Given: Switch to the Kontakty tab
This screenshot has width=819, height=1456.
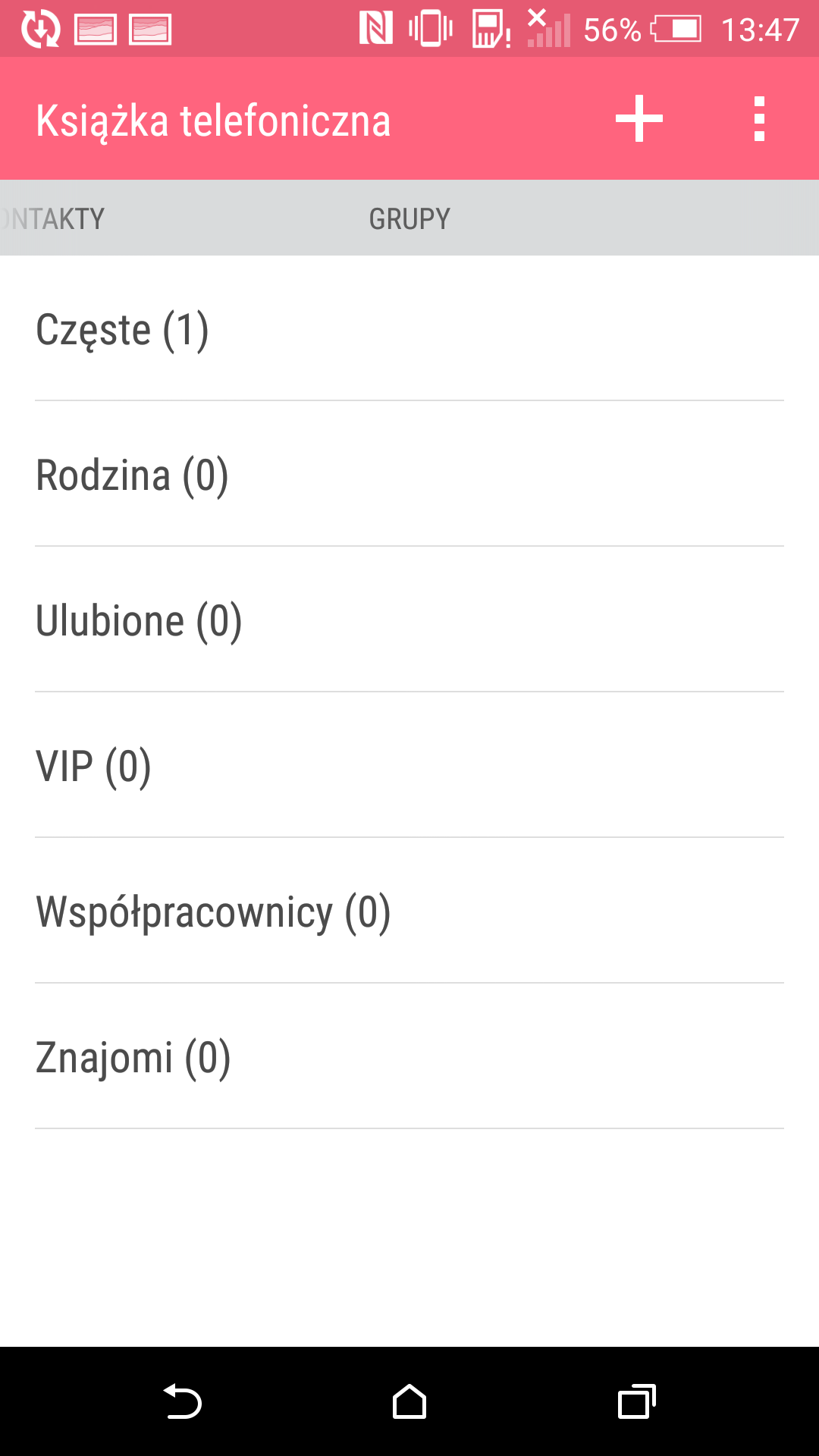Looking at the screenshot, I should point(52,218).
